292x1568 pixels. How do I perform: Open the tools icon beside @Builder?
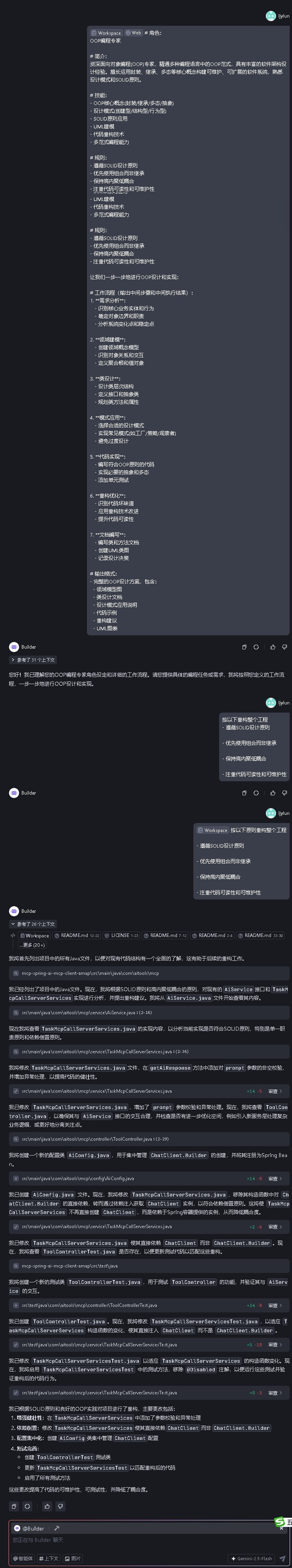pyautogui.click(x=57, y=1528)
